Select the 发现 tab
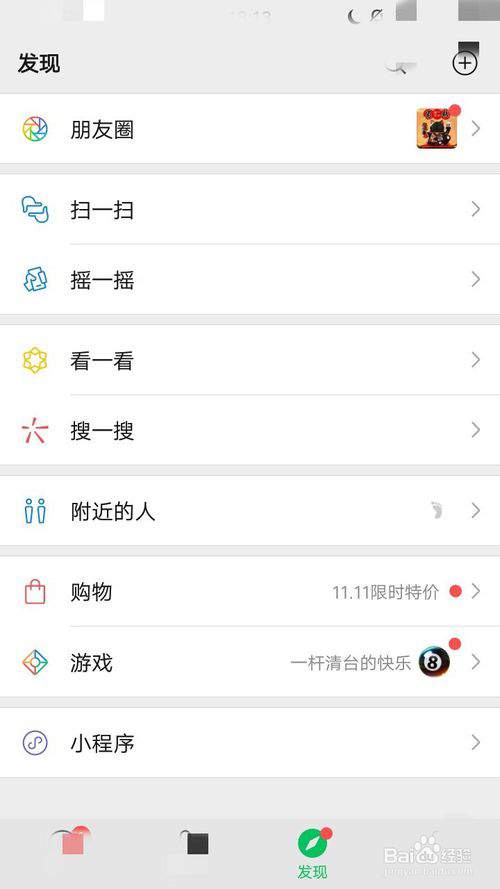The image size is (500, 889). tap(313, 853)
